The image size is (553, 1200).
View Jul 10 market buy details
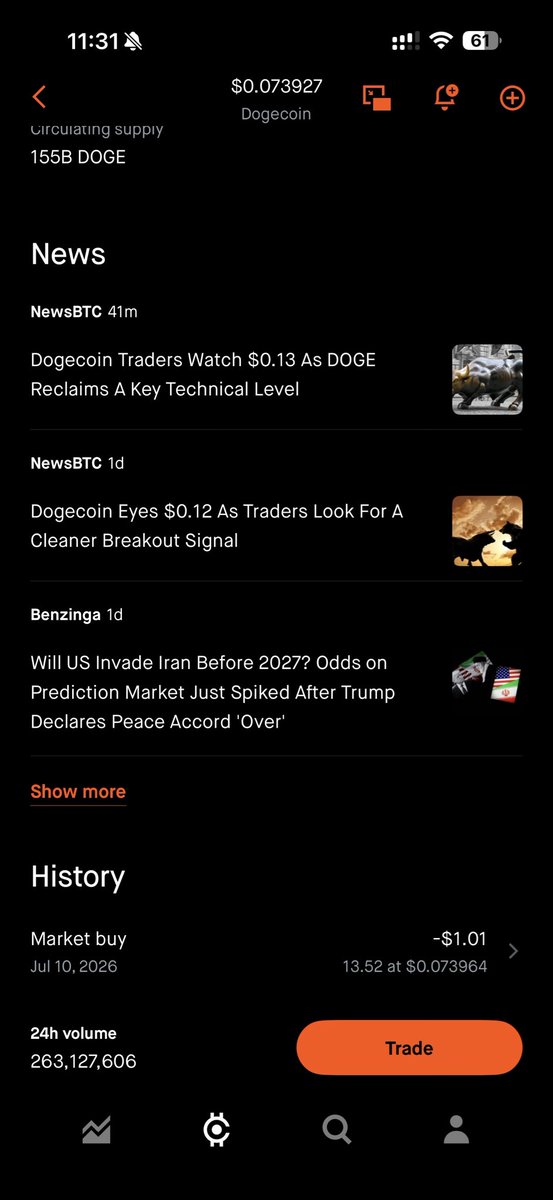[276, 952]
